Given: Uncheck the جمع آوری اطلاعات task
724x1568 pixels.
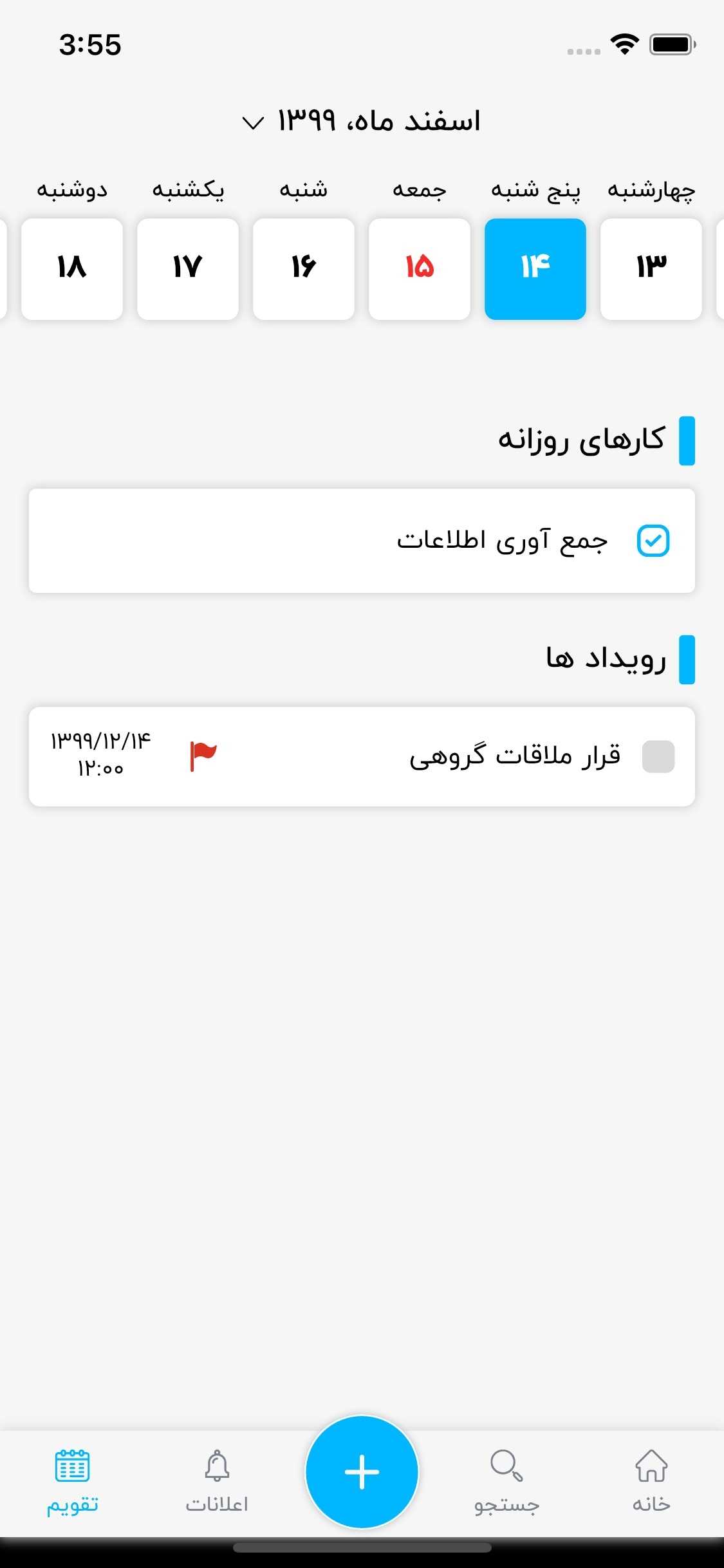Looking at the screenshot, I should [x=653, y=541].
